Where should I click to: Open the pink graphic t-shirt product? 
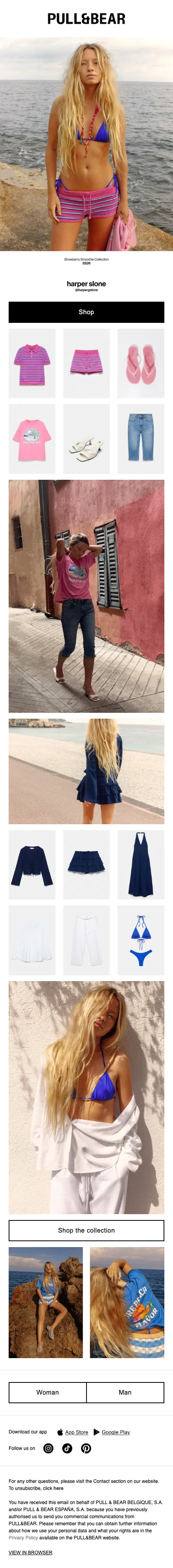point(32,439)
